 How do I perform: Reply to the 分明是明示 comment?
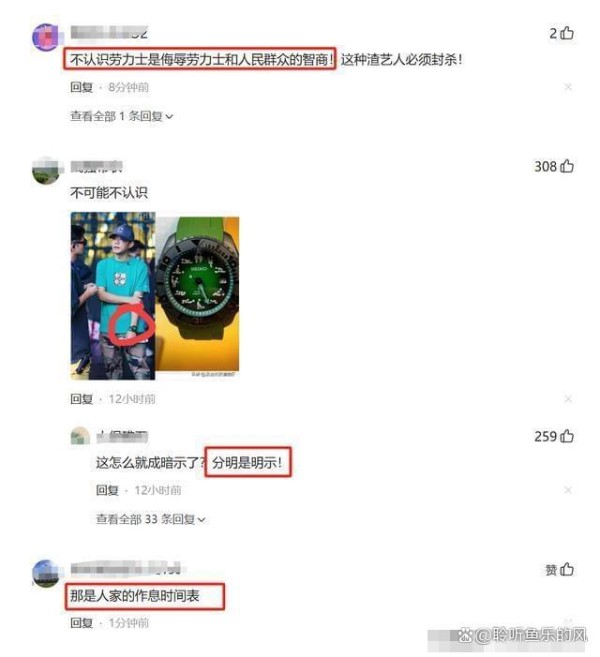tap(107, 491)
